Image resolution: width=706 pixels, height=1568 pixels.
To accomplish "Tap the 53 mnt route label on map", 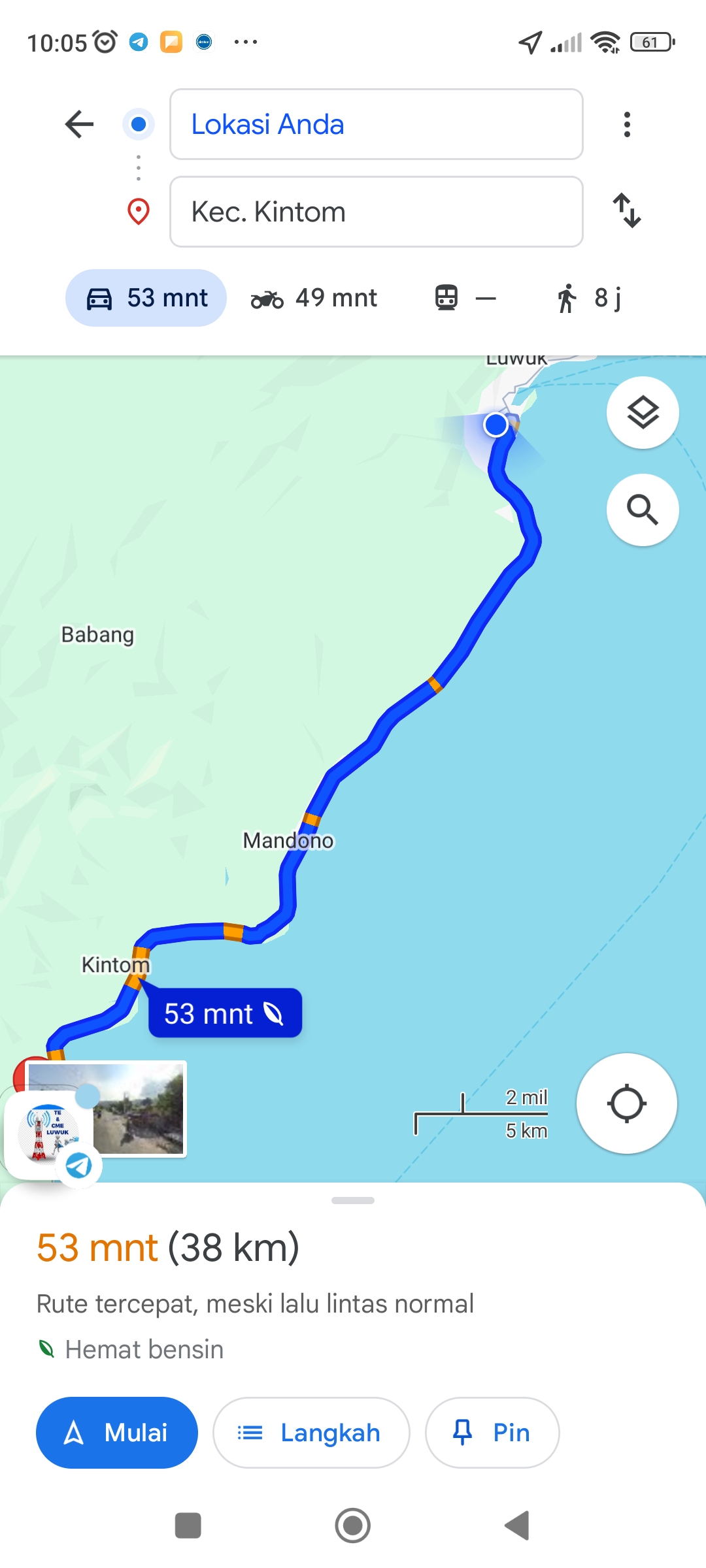I will [x=225, y=1013].
